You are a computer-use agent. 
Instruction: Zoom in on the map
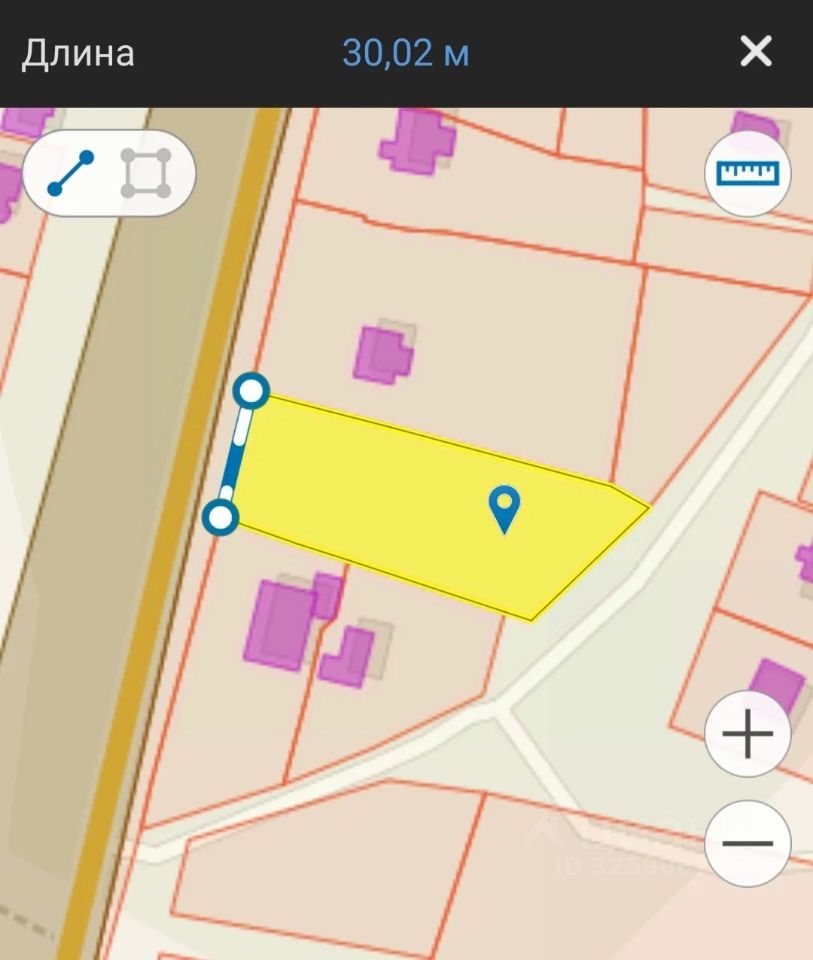748,735
